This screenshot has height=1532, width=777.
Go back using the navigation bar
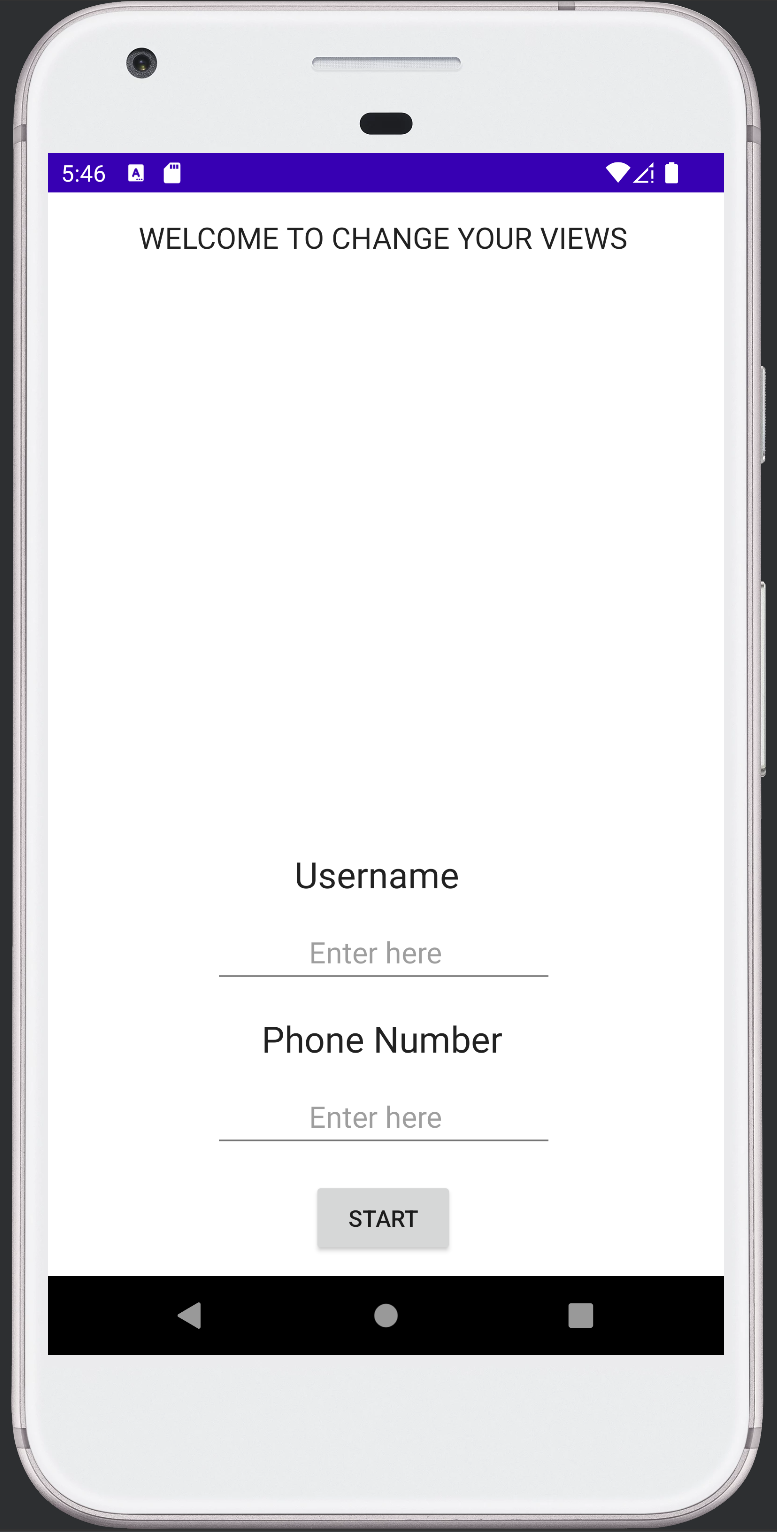point(189,1315)
